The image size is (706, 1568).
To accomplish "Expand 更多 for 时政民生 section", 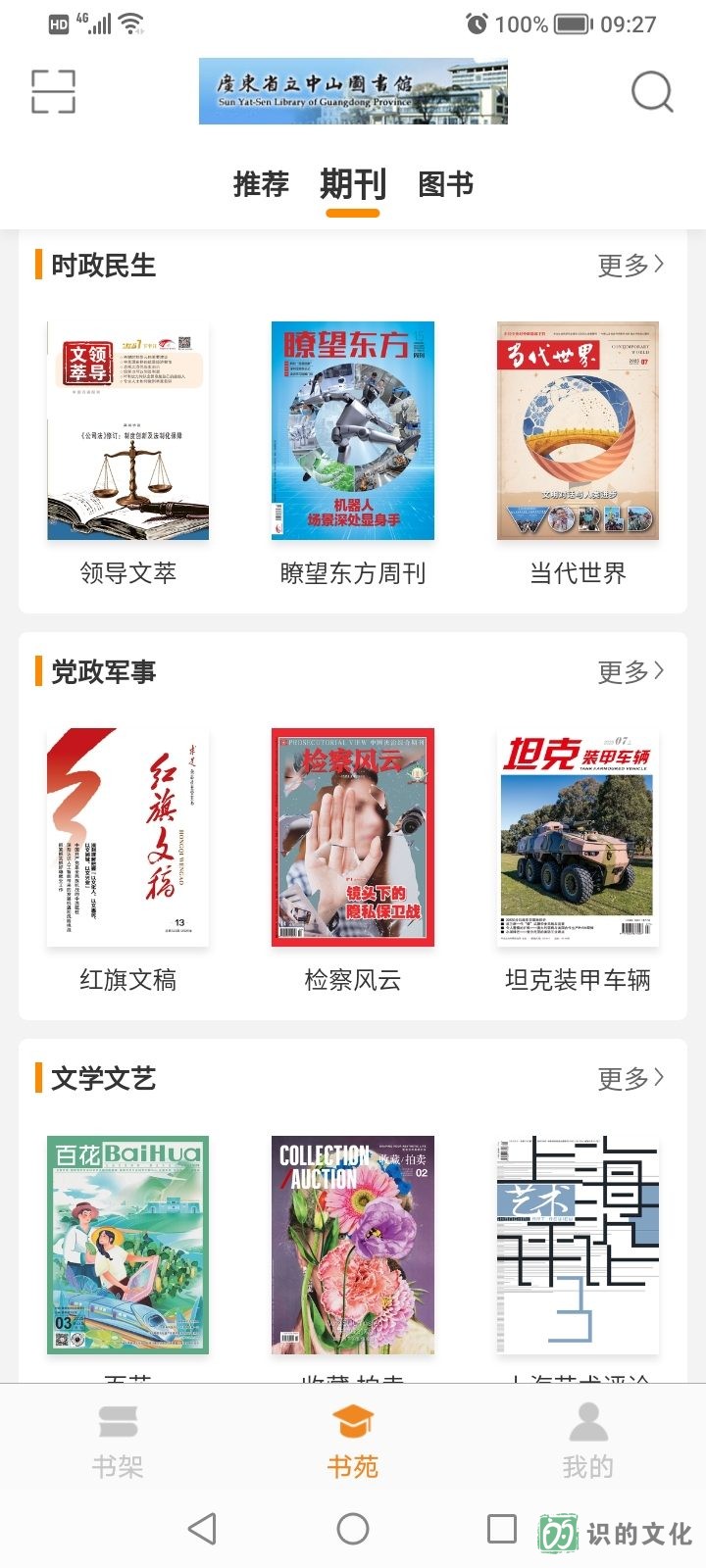I will [628, 264].
